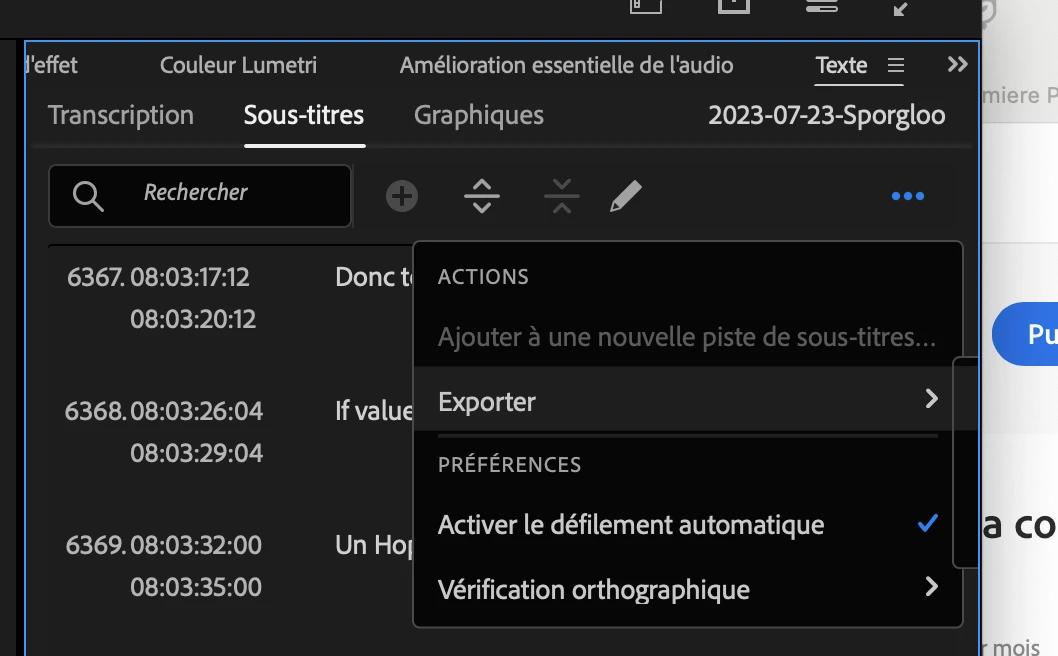1058x656 pixels.
Task: Edit caption with the pencil icon
Action: (x=625, y=196)
